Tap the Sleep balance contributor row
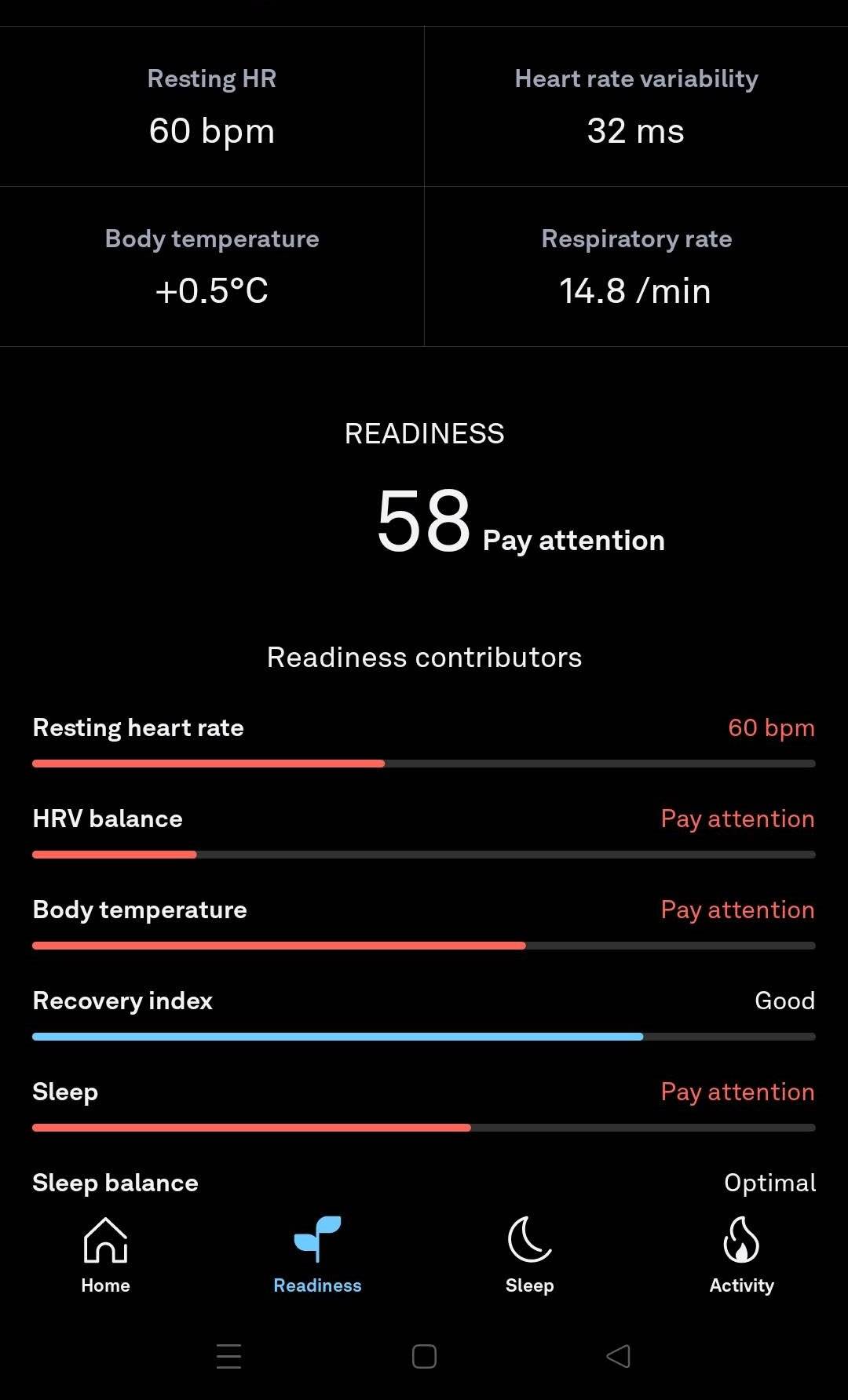Image resolution: width=848 pixels, height=1400 pixels. [424, 1183]
